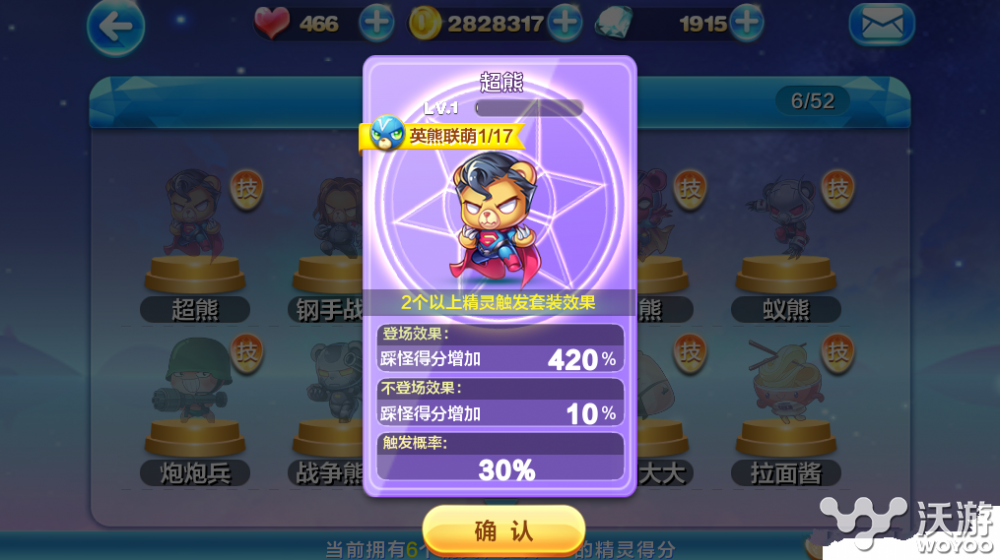View the skill badge of 炮炮兵
This screenshot has width=1000, height=560.
point(248,352)
